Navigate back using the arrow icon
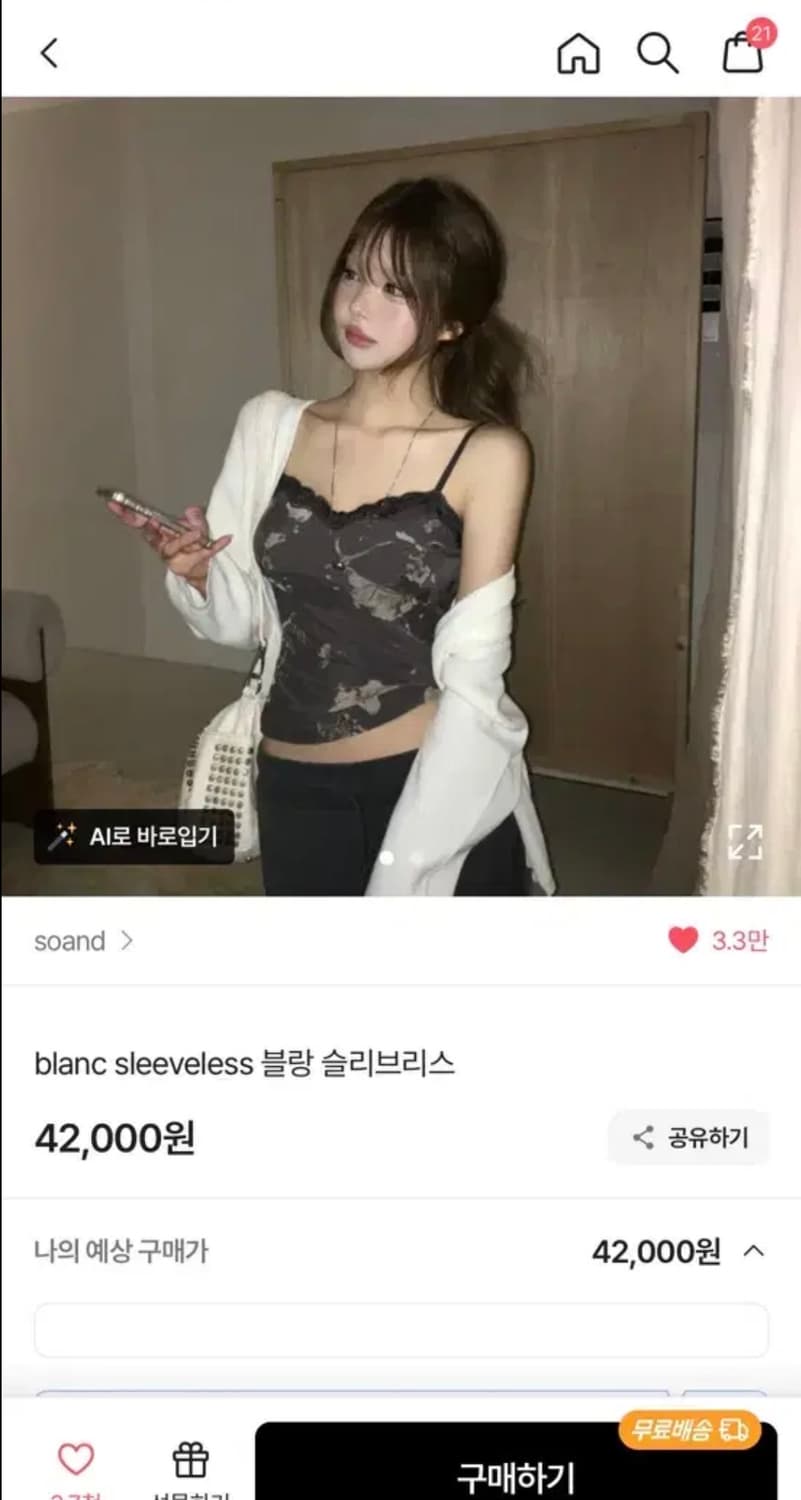 click(51, 55)
